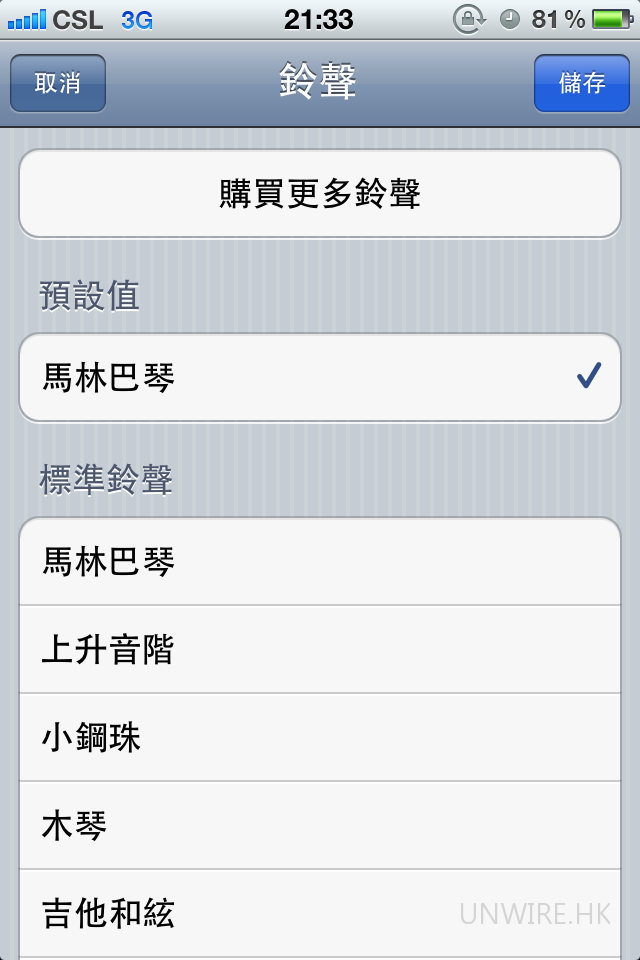Screen dimensions: 640x960
Task: Choose 馬林巴琴 under 標準鈴聲
Action: pyautogui.click(x=320, y=562)
